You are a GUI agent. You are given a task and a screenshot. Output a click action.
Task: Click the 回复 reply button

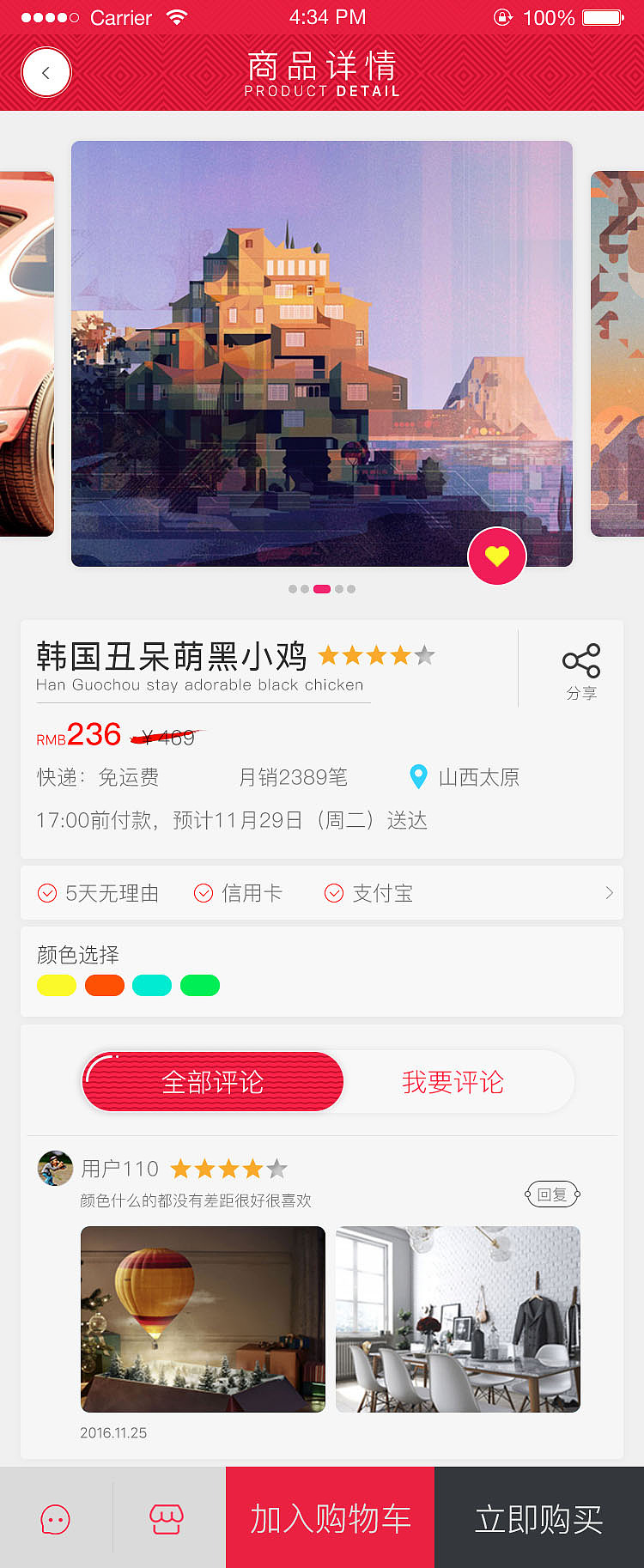coord(552,1194)
